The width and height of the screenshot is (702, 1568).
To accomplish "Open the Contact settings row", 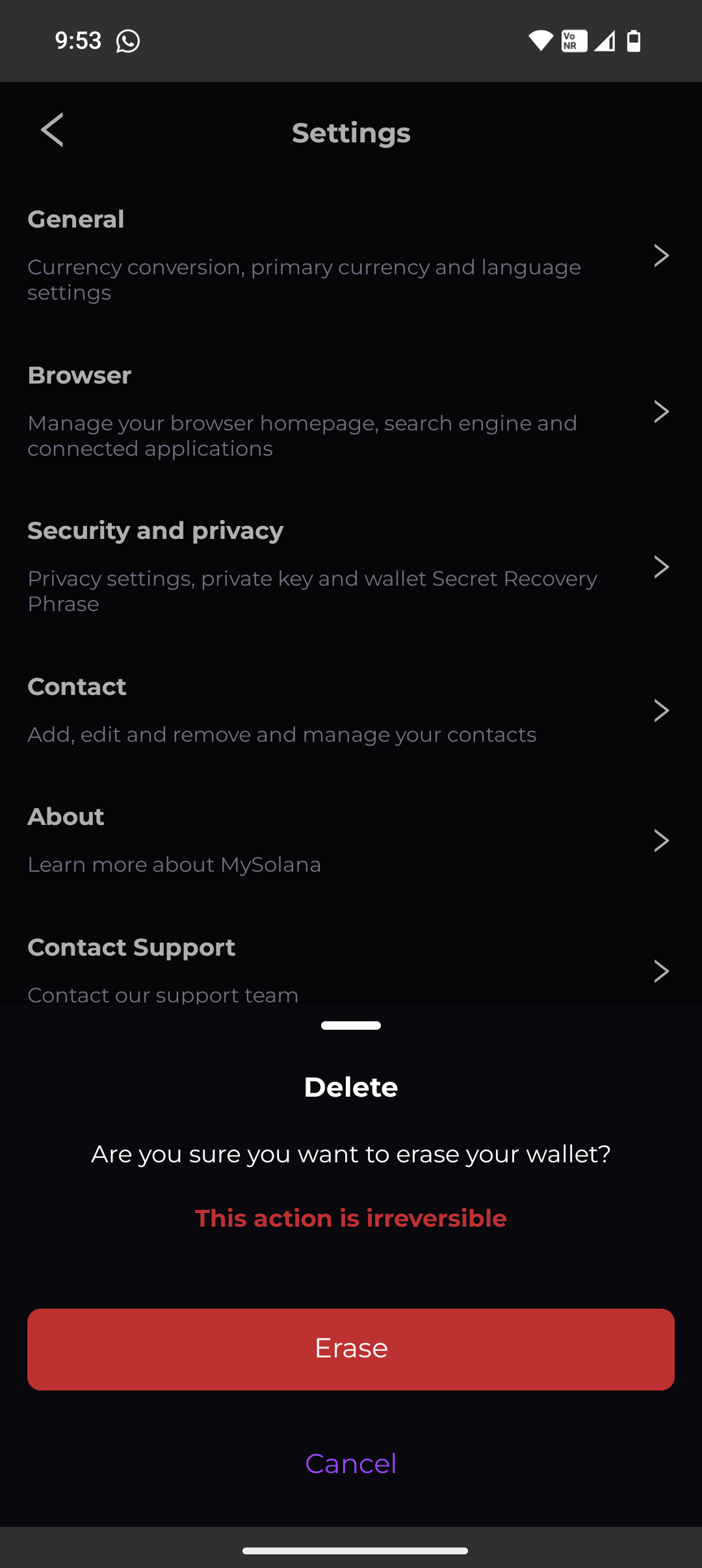I will click(x=351, y=710).
